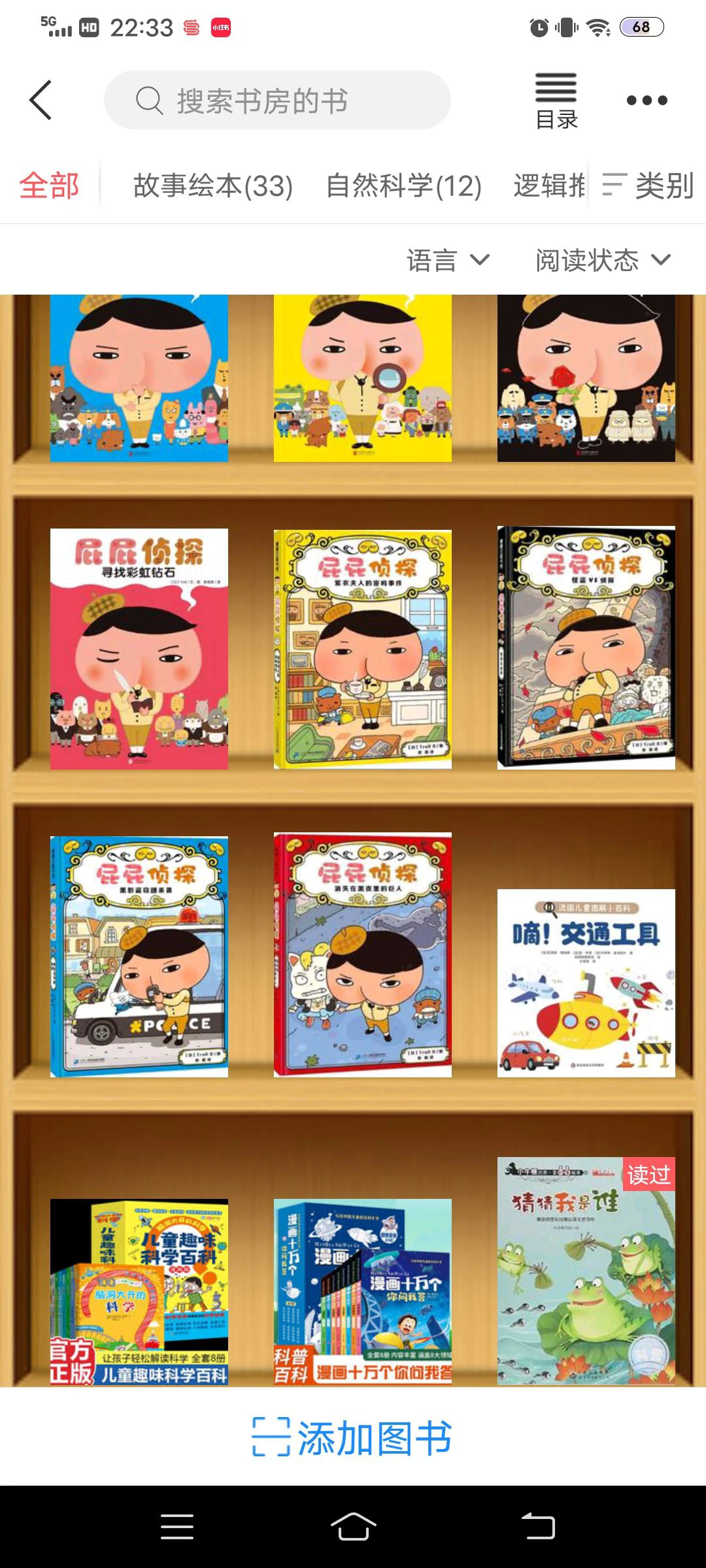Open the 漫画十万个你问我答 book set

point(362,1291)
